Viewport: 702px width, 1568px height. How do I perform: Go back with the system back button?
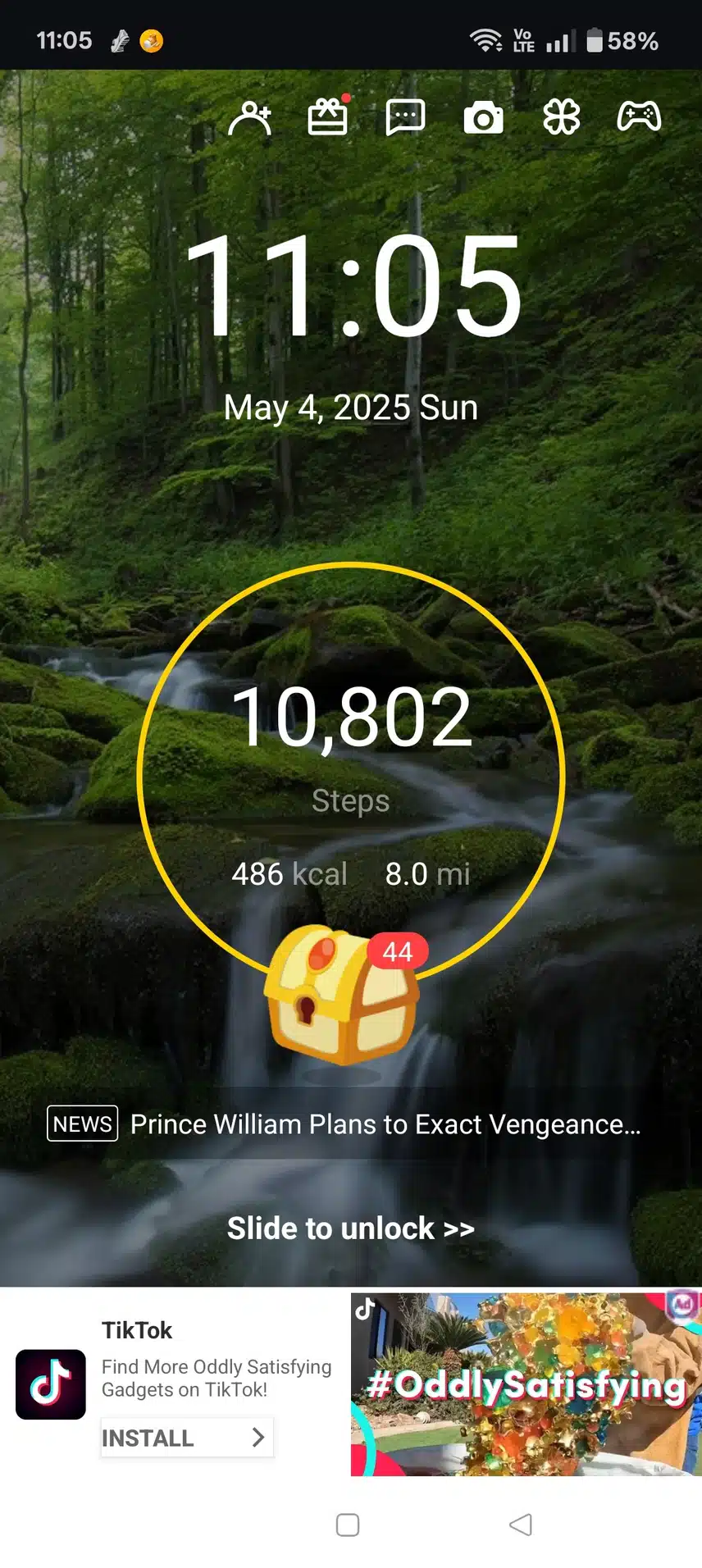coord(521,1525)
